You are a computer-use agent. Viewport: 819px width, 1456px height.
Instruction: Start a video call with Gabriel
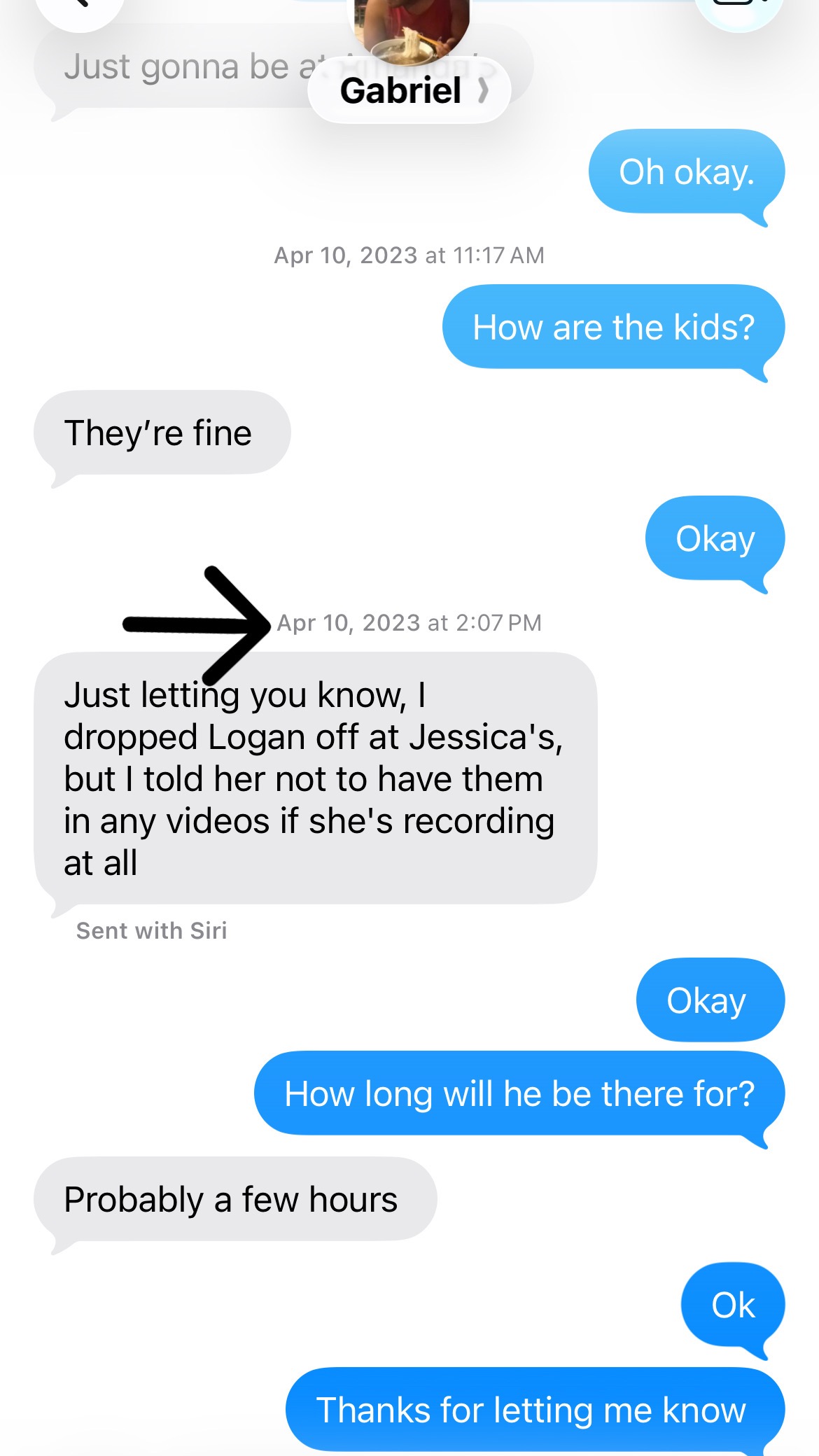(x=738, y=7)
